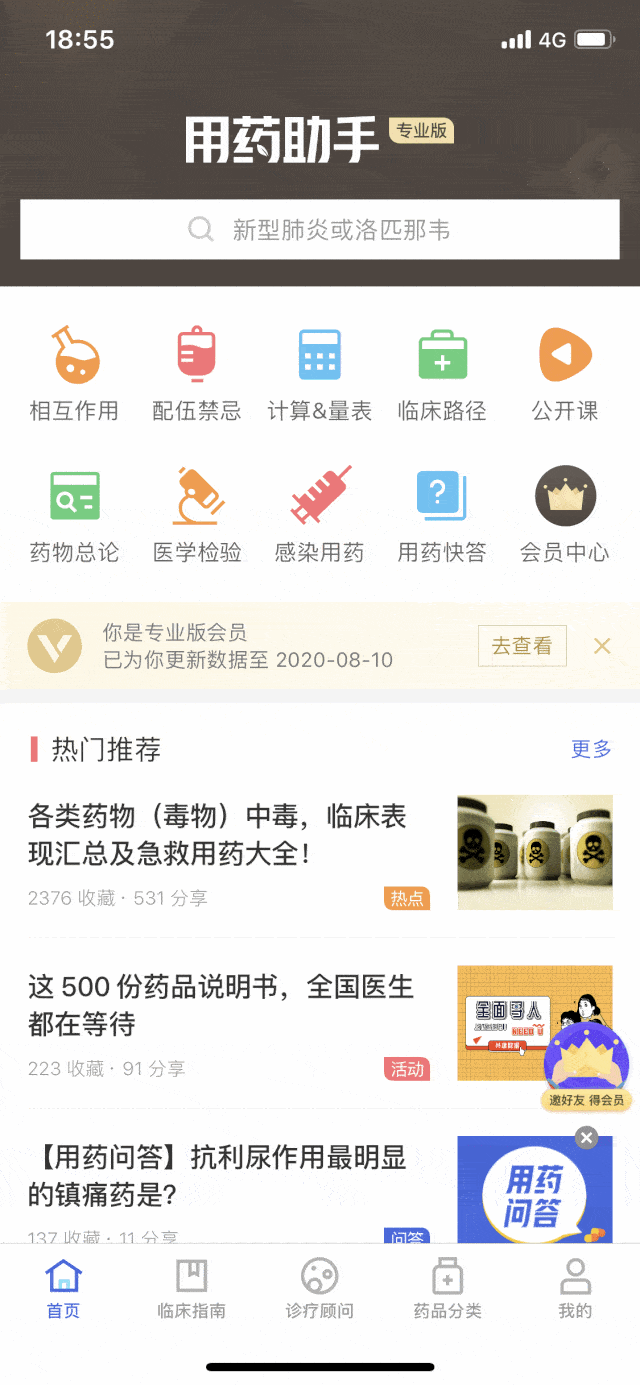Viewport: 640px width, 1385px height.
Task: Open 药物总论 overview
Action: click(x=75, y=515)
